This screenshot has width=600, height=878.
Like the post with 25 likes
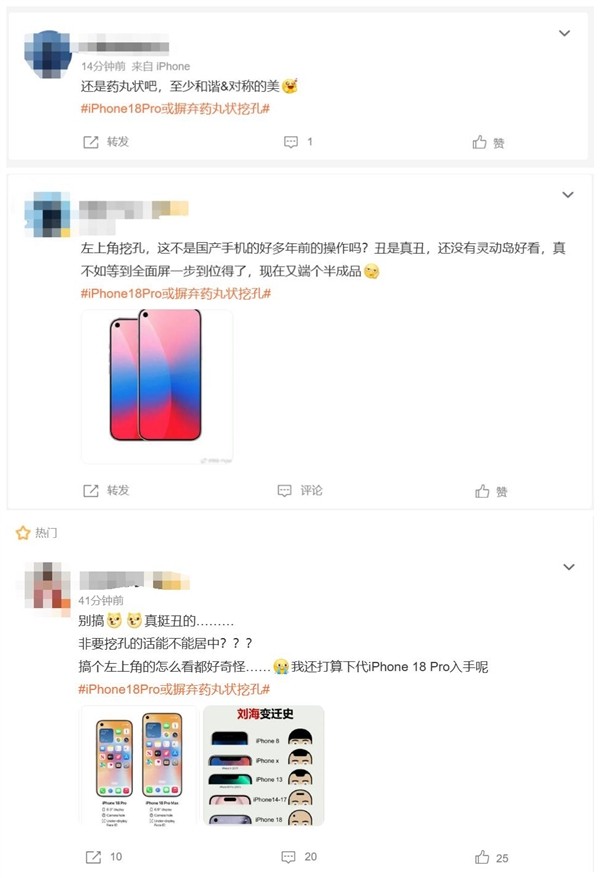491,857
